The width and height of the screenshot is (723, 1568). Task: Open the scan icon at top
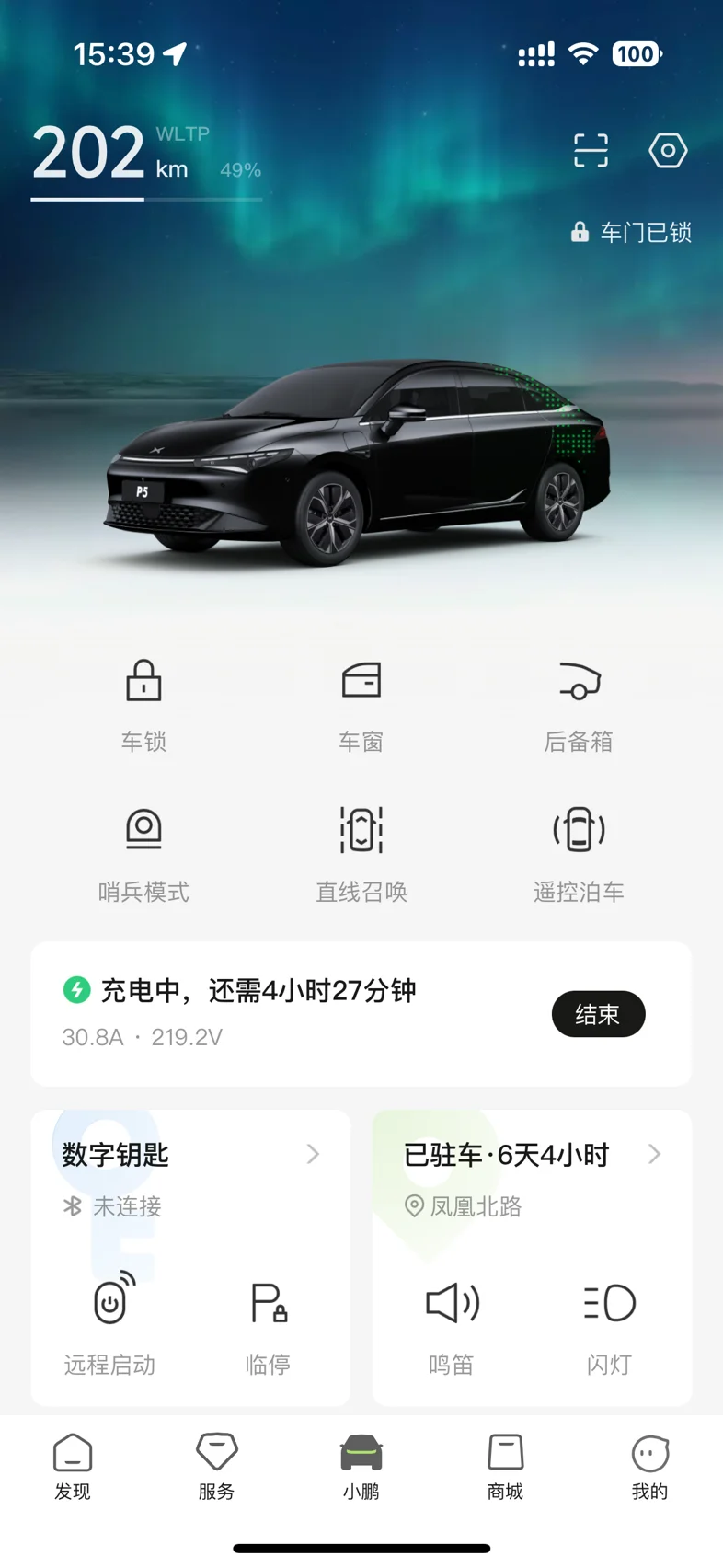[x=591, y=150]
